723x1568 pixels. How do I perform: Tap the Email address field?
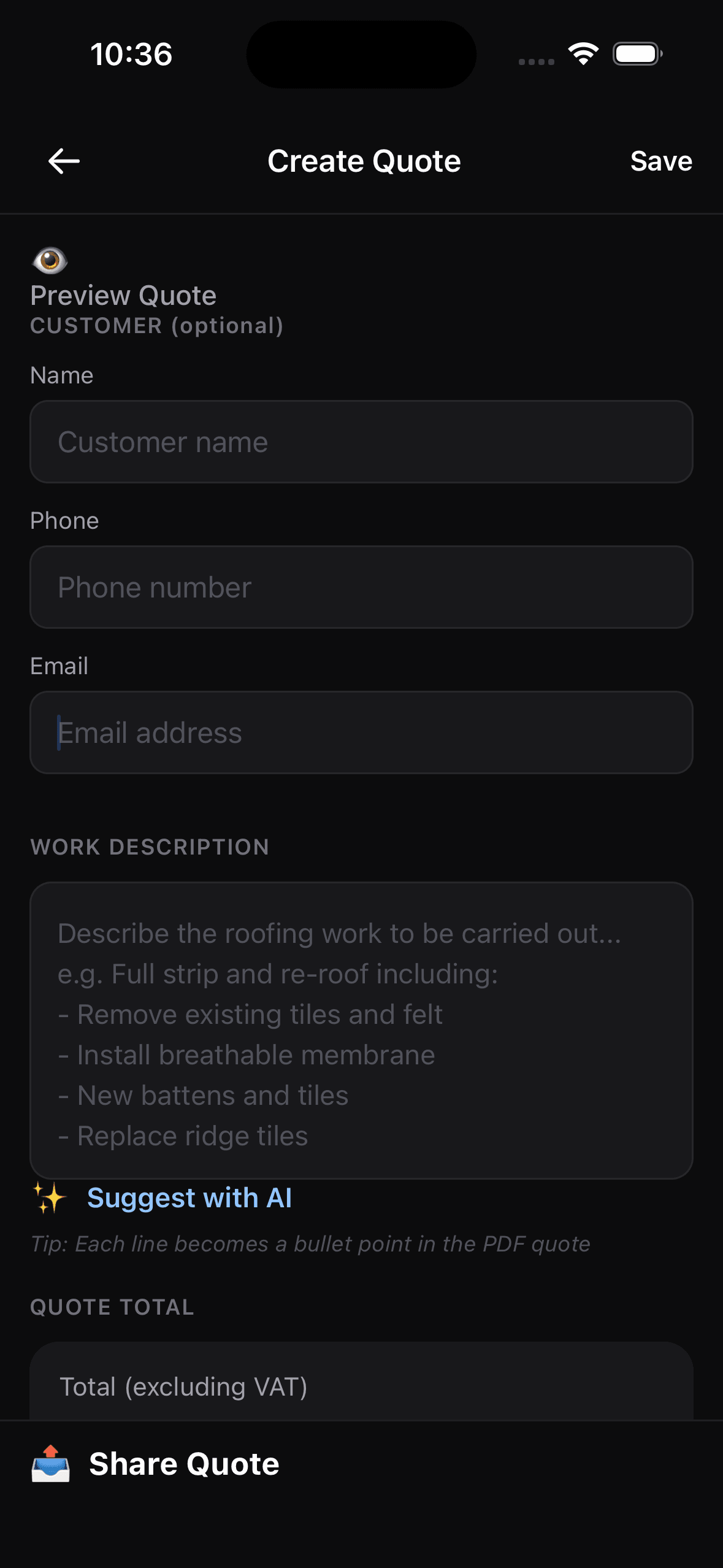pyautogui.click(x=361, y=732)
